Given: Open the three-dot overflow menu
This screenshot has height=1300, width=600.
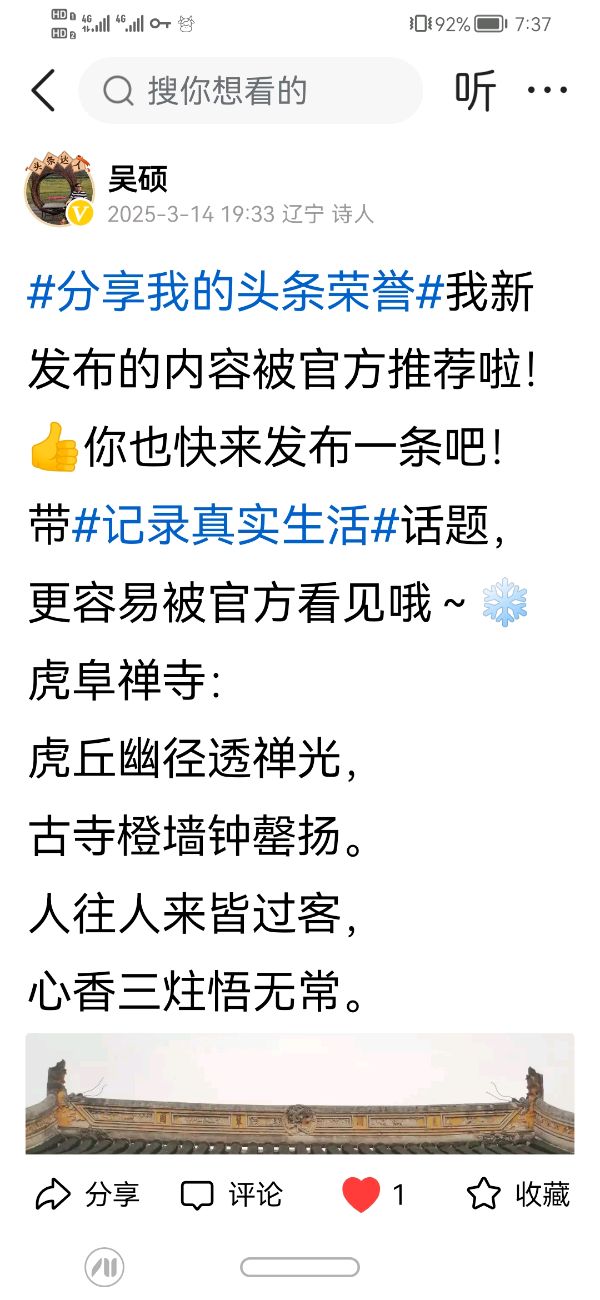Looking at the screenshot, I should point(546,91).
